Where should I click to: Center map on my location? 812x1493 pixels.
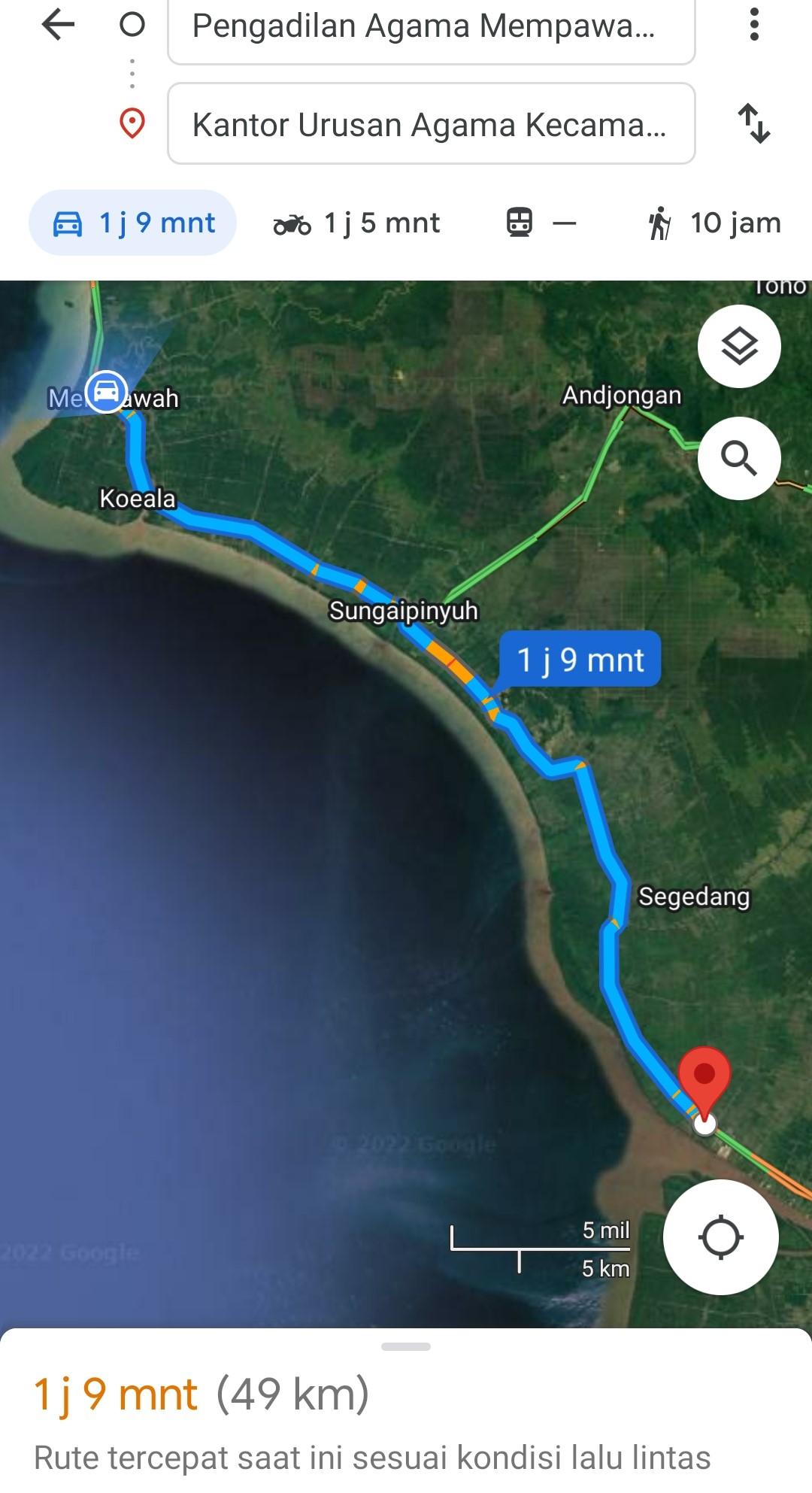(720, 1237)
